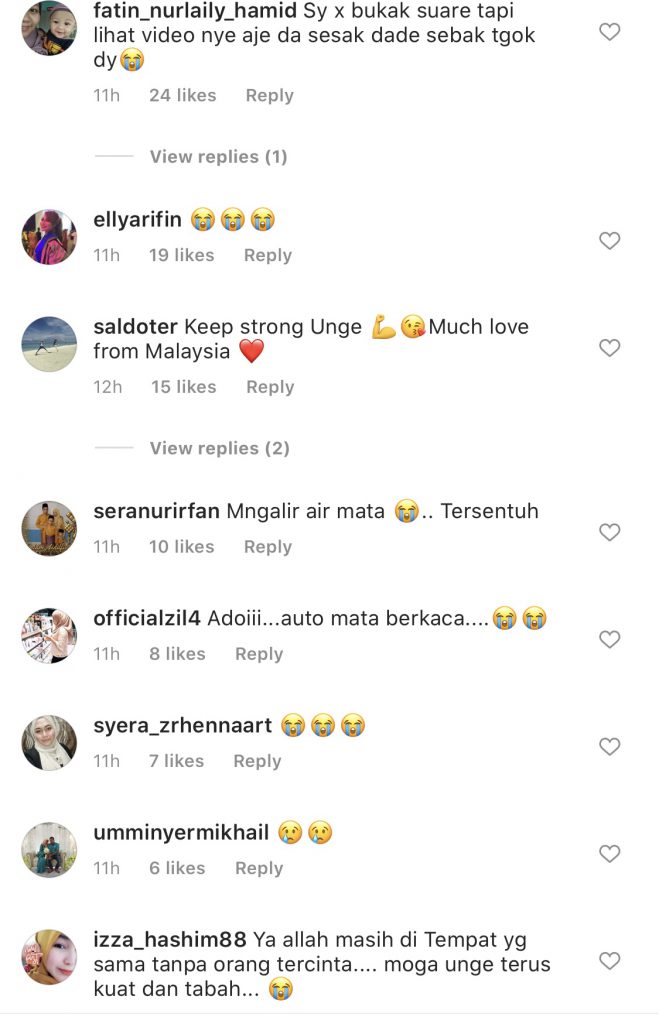View who liked fatin_nurlaily_hamid's comment, 24 likes
Image resolution: width=659 pixels, height=1024 pixels.
(182, 95)
